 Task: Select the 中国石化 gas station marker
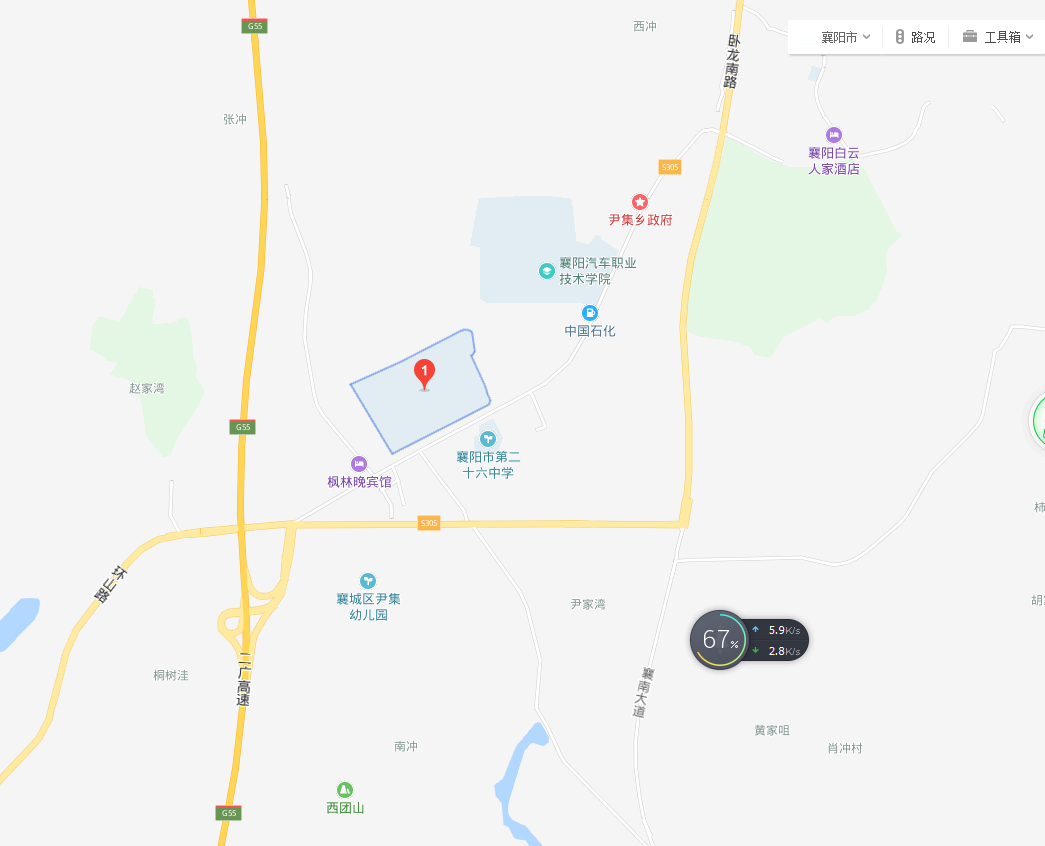(x=590, y=313)
